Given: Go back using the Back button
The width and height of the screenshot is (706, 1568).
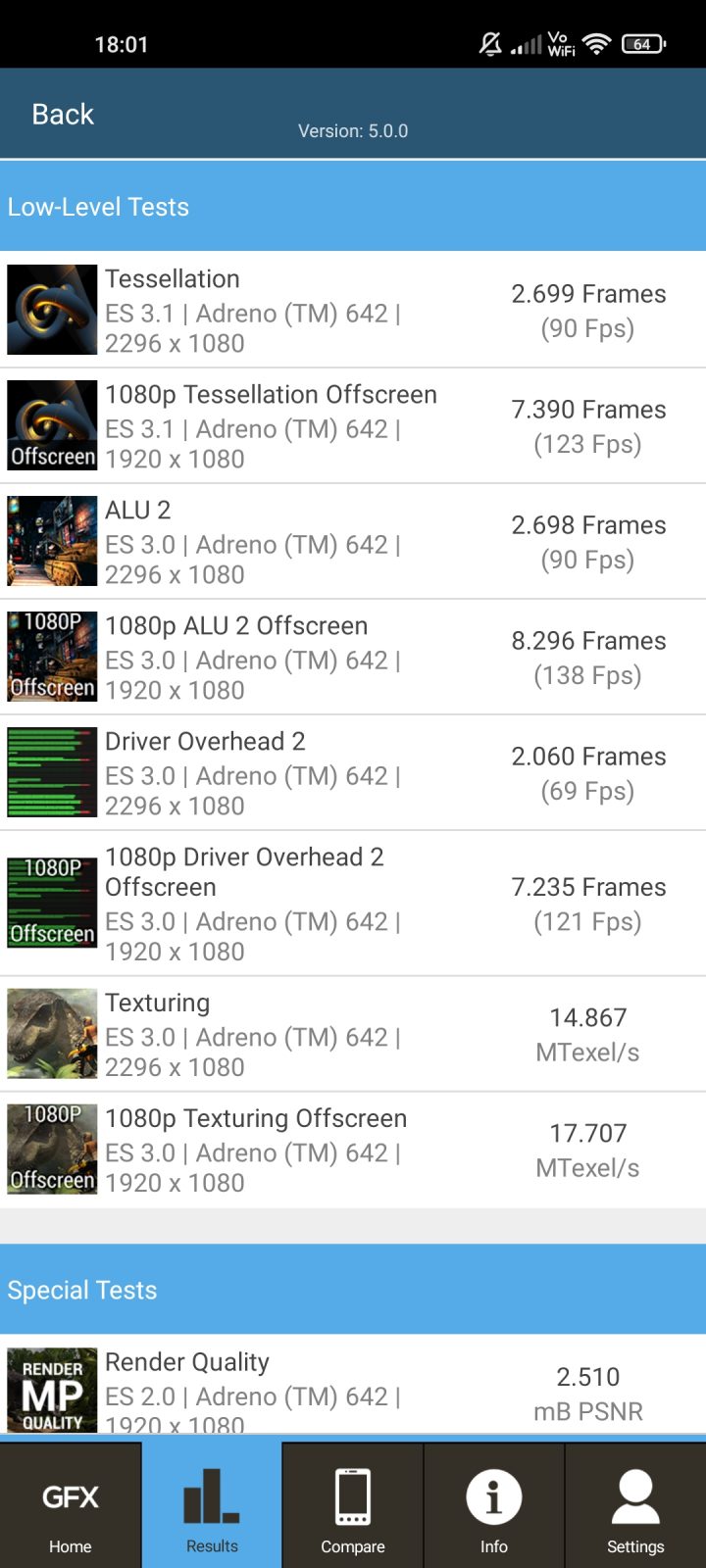Looking at the screenshot, I should click(x=63, y=115).
